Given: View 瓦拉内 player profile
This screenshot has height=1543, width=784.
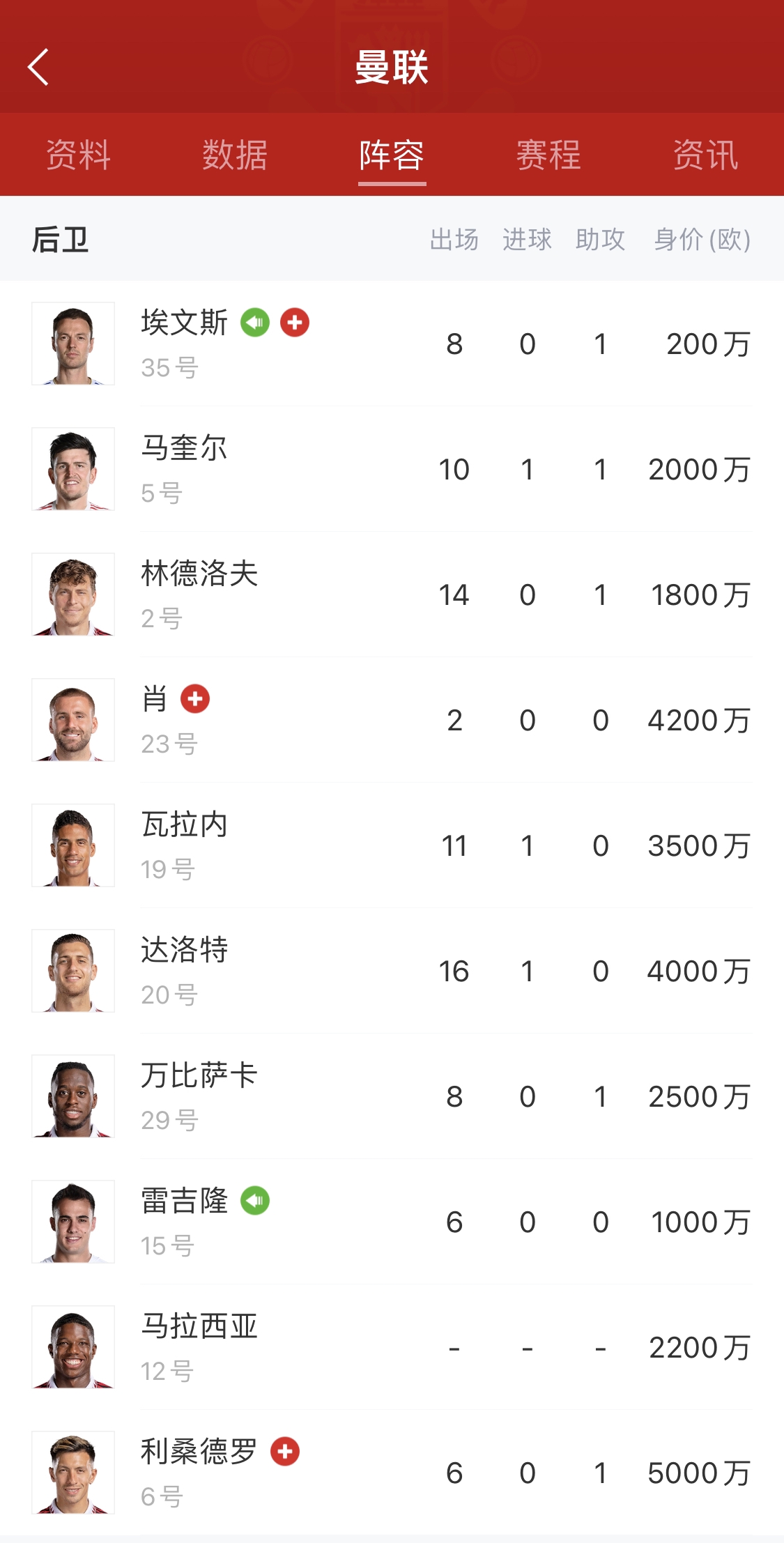Looking at the screenshot, I should point(183,845).
